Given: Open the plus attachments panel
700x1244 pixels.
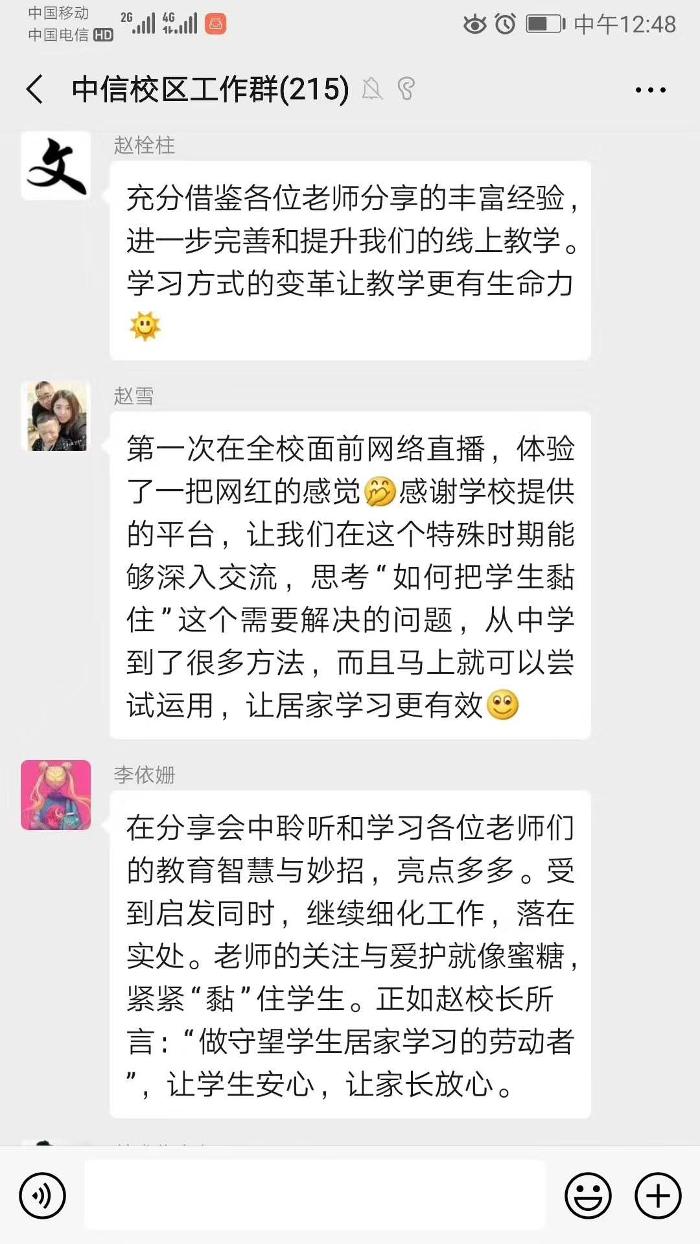Looking at the screenshot, I should pos(658,1195).
